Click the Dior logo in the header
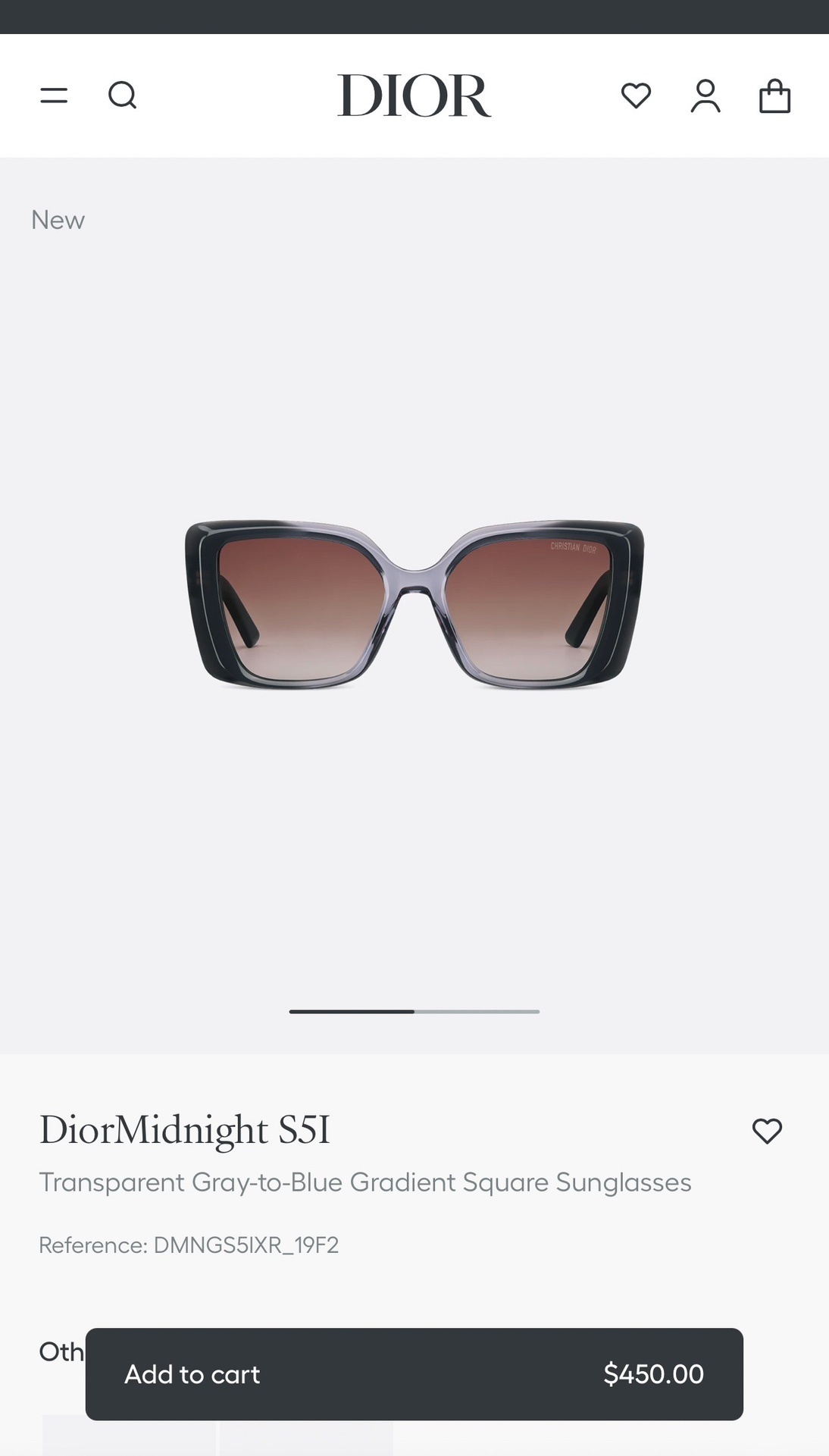829x1456 pixels. pos(414,96)
